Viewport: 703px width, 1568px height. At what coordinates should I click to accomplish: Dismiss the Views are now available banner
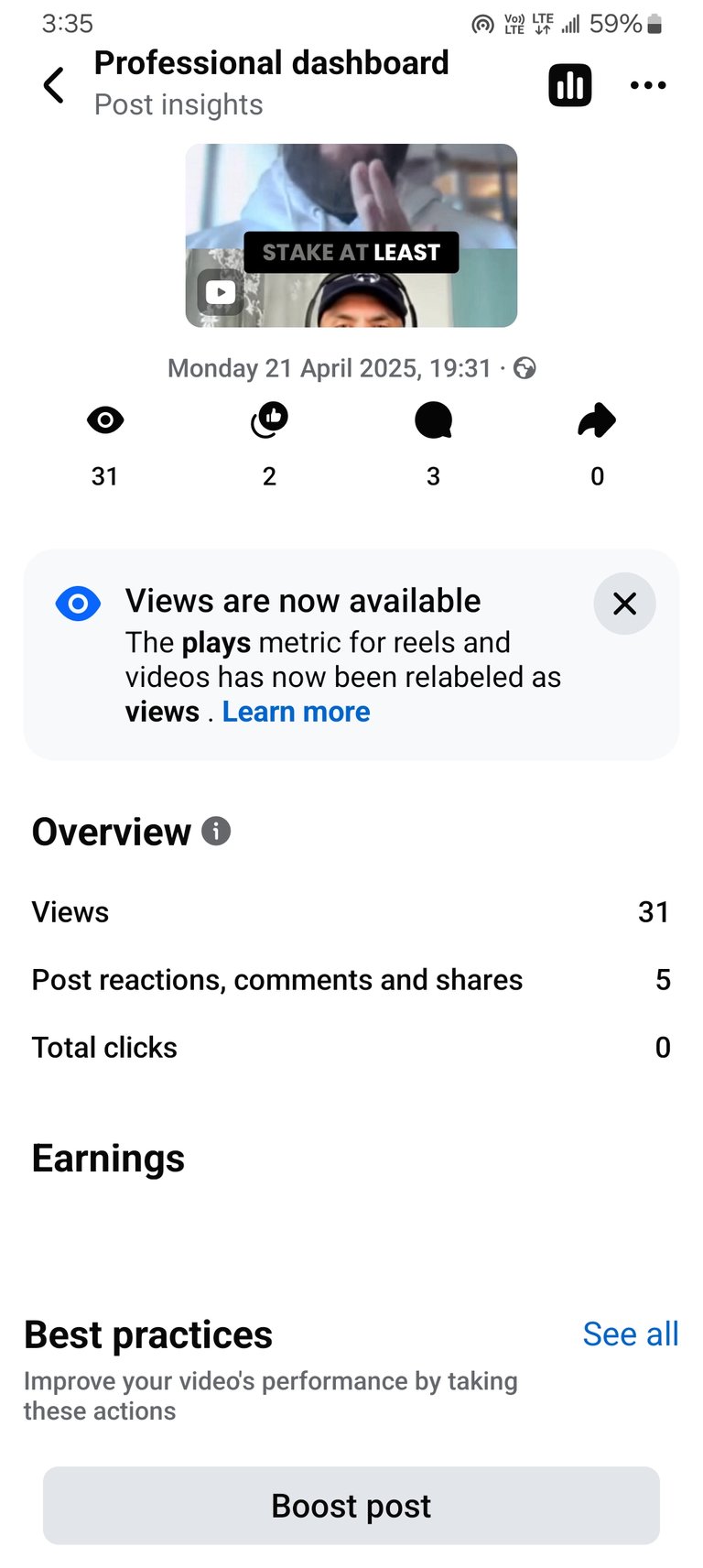pos(624,604)
